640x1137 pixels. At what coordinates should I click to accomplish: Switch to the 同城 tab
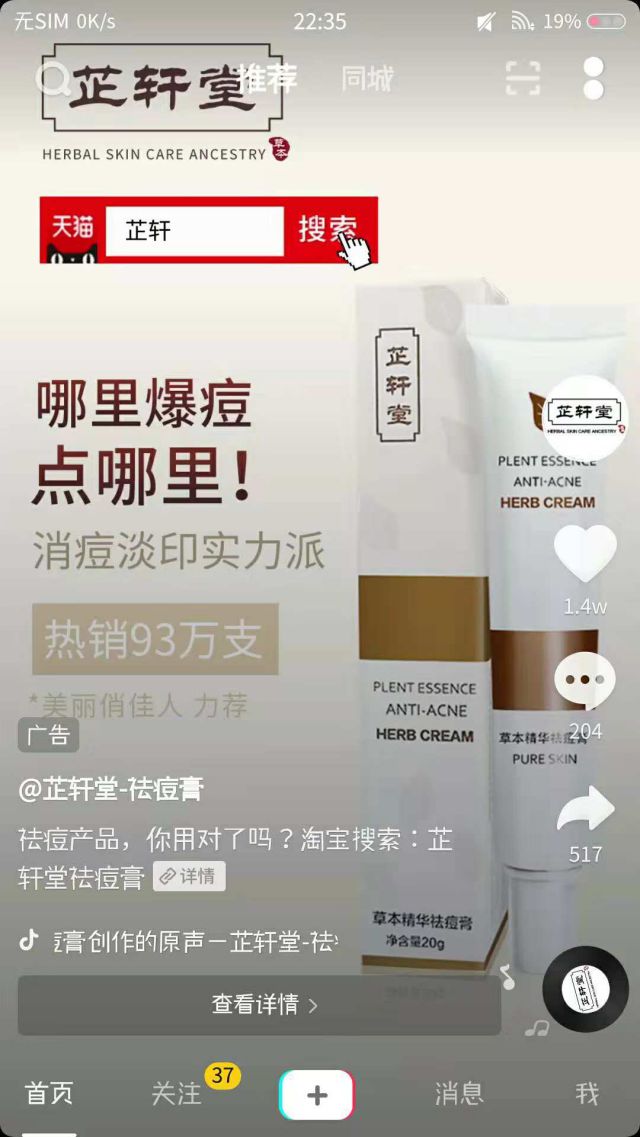pyautogui.click(x=367, y=78)
